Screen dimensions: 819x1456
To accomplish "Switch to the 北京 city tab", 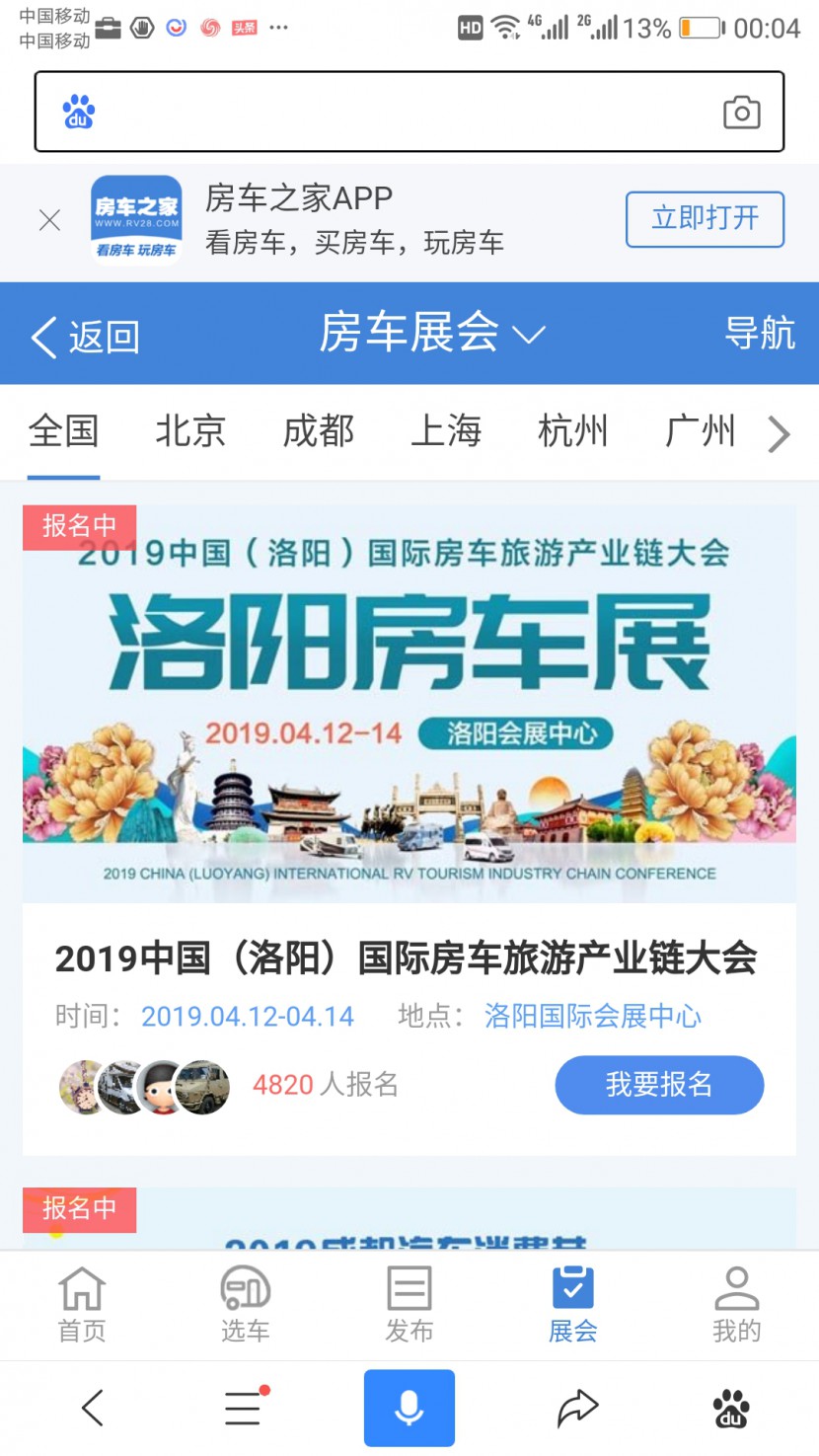I will click(189, 430).
